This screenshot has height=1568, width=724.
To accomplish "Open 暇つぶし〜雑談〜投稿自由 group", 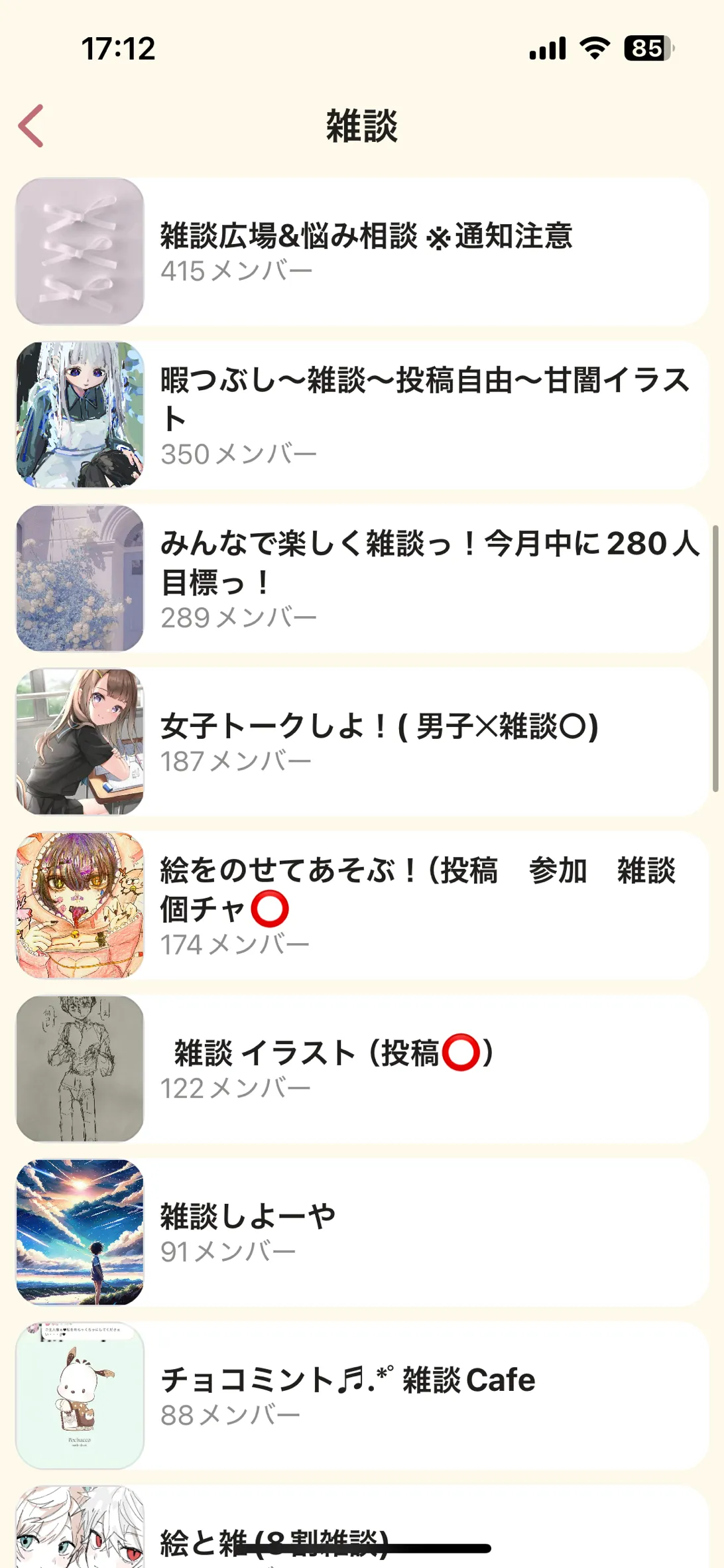I will 362,415.
